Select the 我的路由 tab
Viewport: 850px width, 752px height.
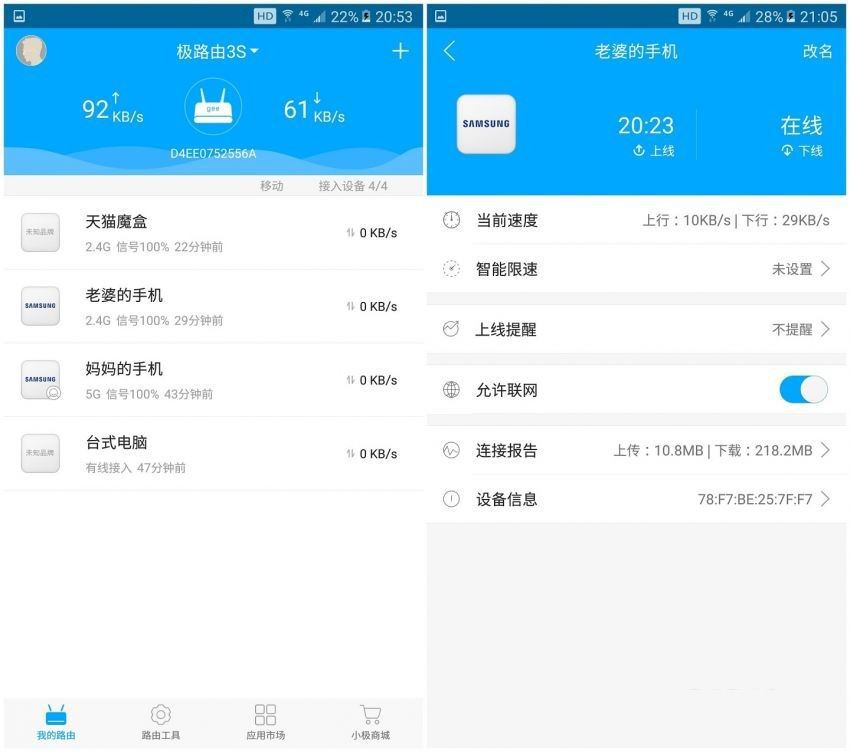point(56,723)
